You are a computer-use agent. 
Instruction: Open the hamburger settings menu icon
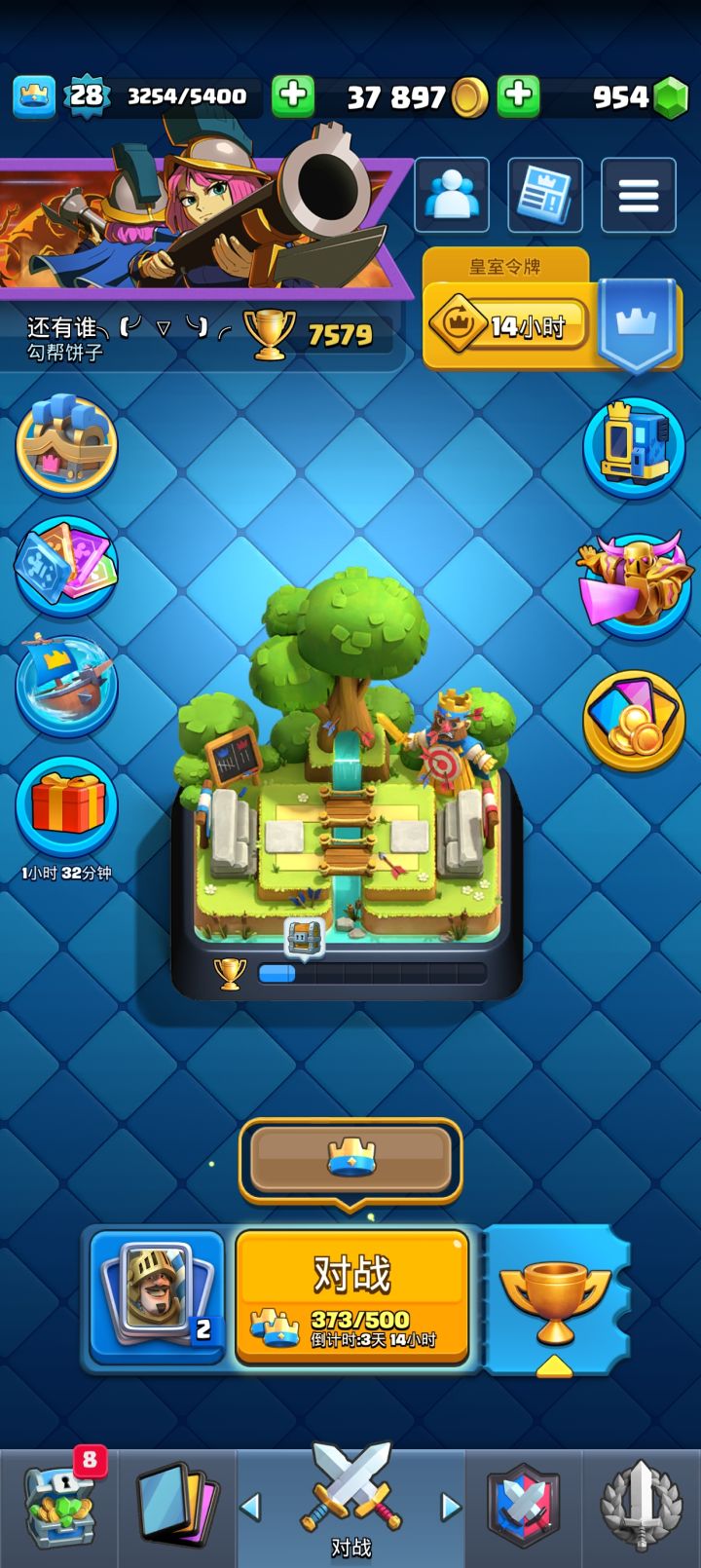click(x=638, y=194)
